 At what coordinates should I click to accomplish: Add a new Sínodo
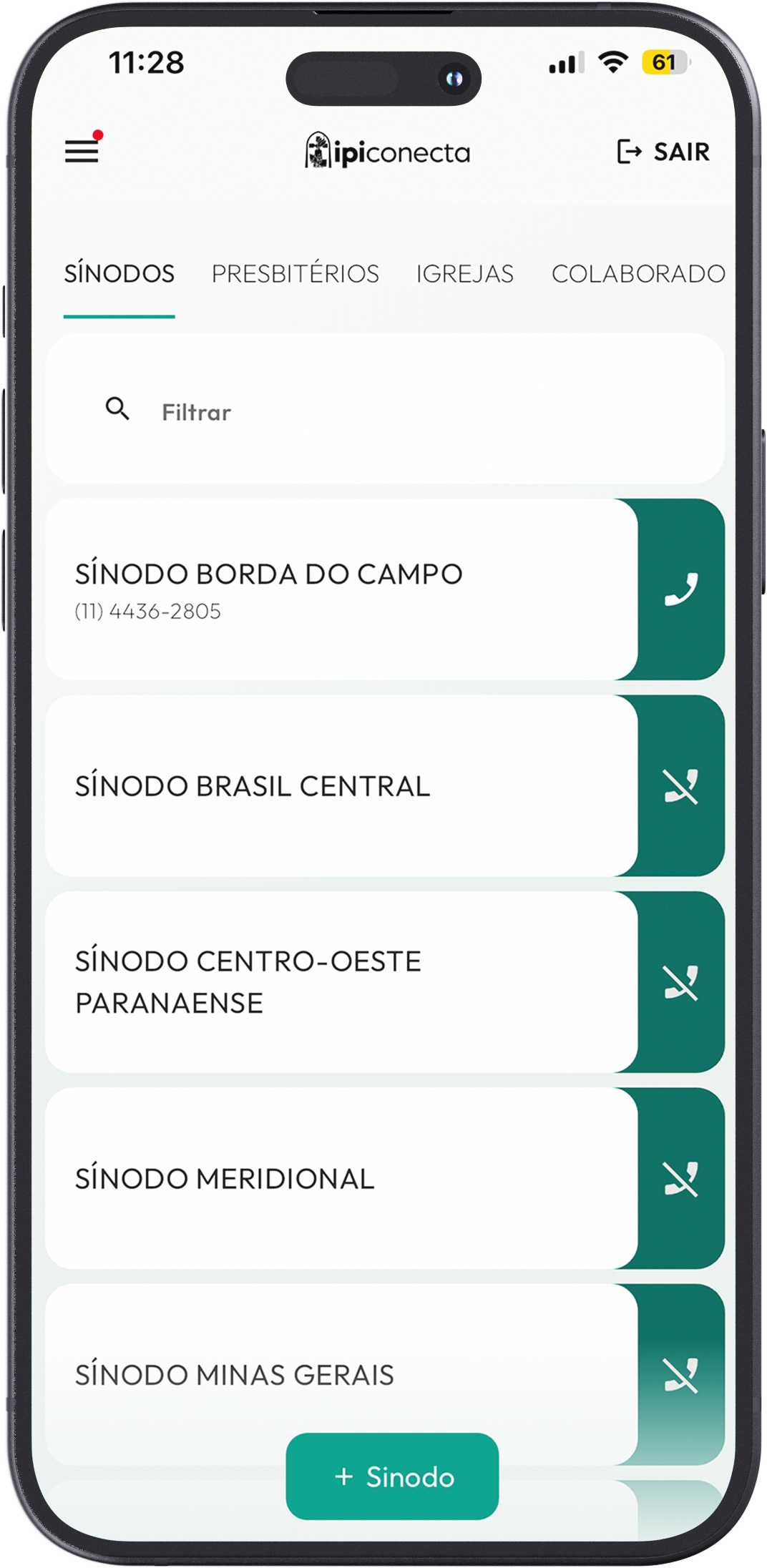click(x=392, y=1476)
